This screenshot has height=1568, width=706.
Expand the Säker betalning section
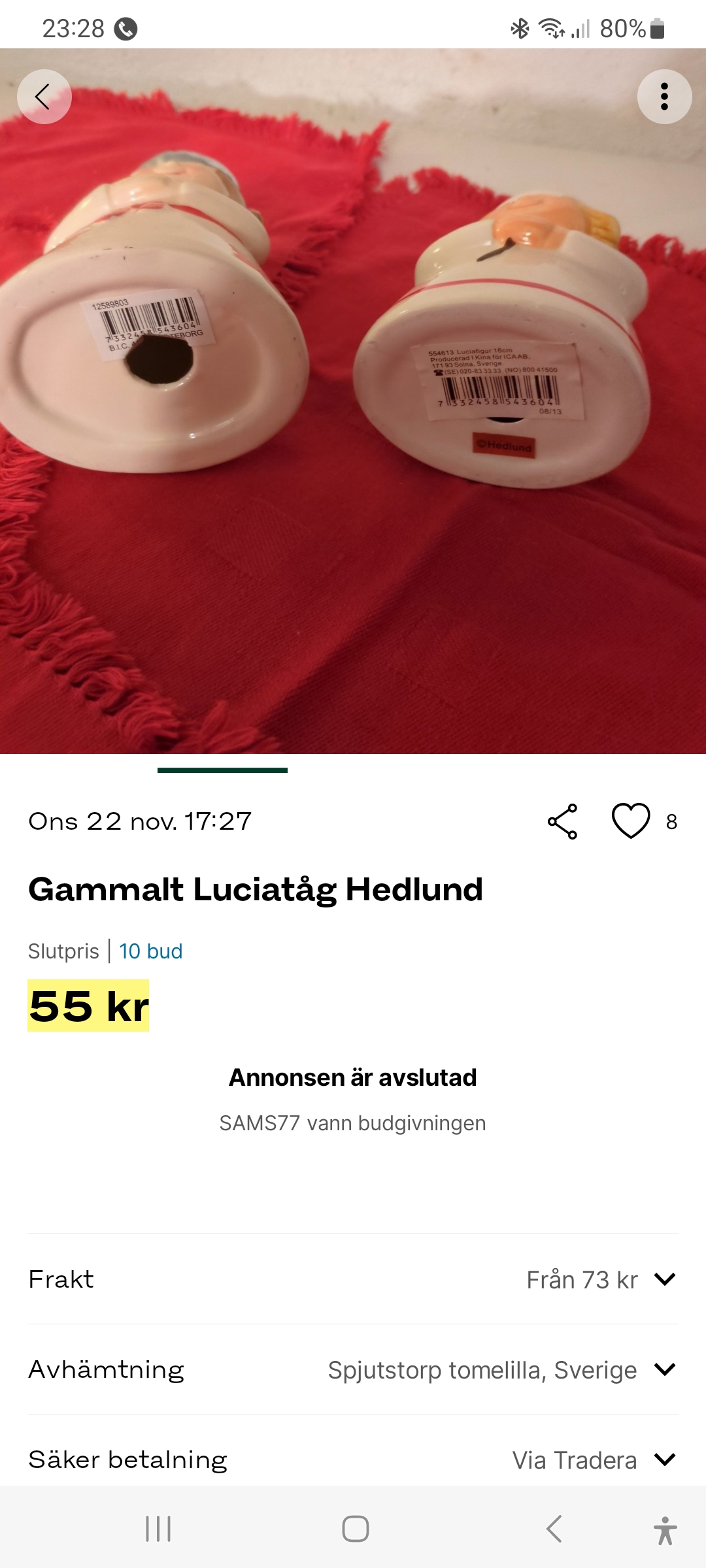(x=664, y=1460)
